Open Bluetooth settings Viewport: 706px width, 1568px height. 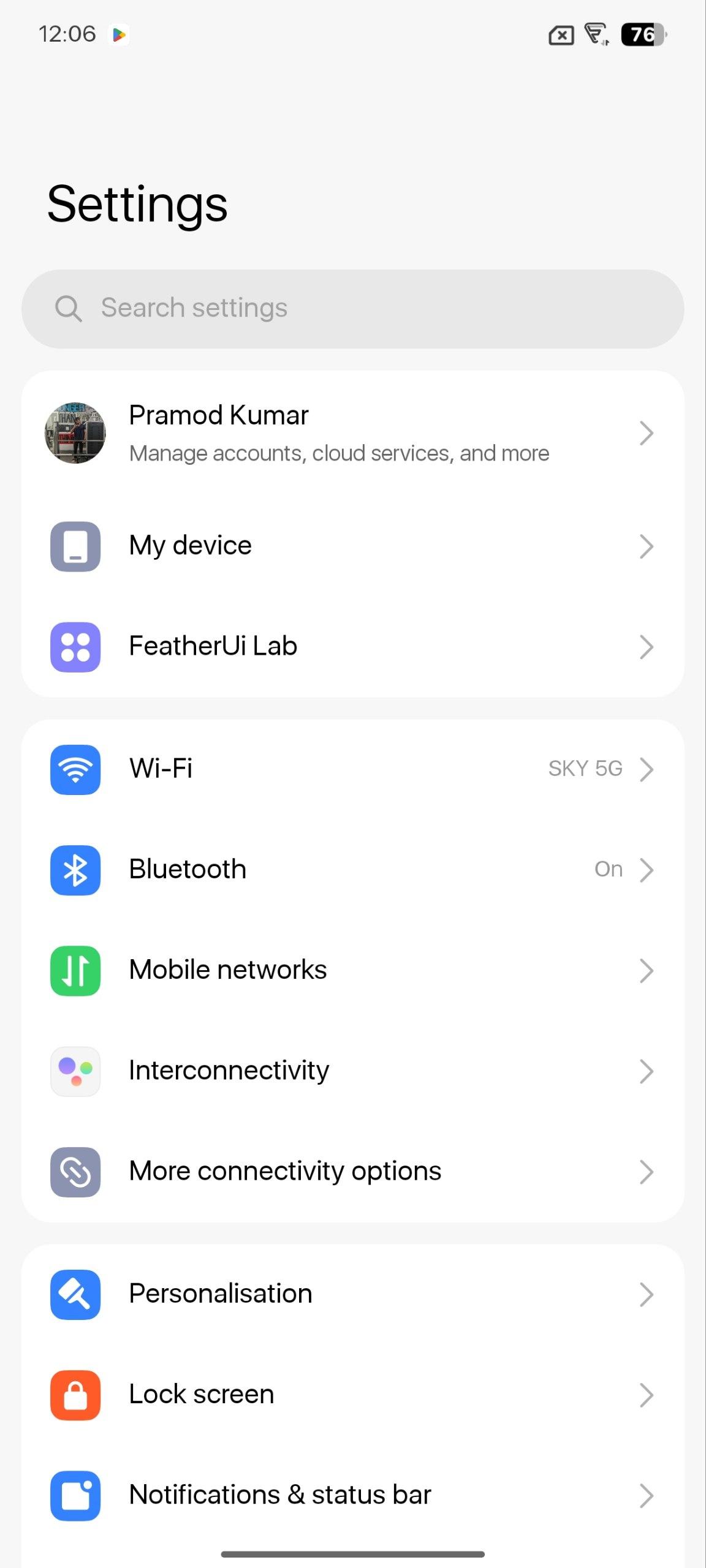click(353, 870)
